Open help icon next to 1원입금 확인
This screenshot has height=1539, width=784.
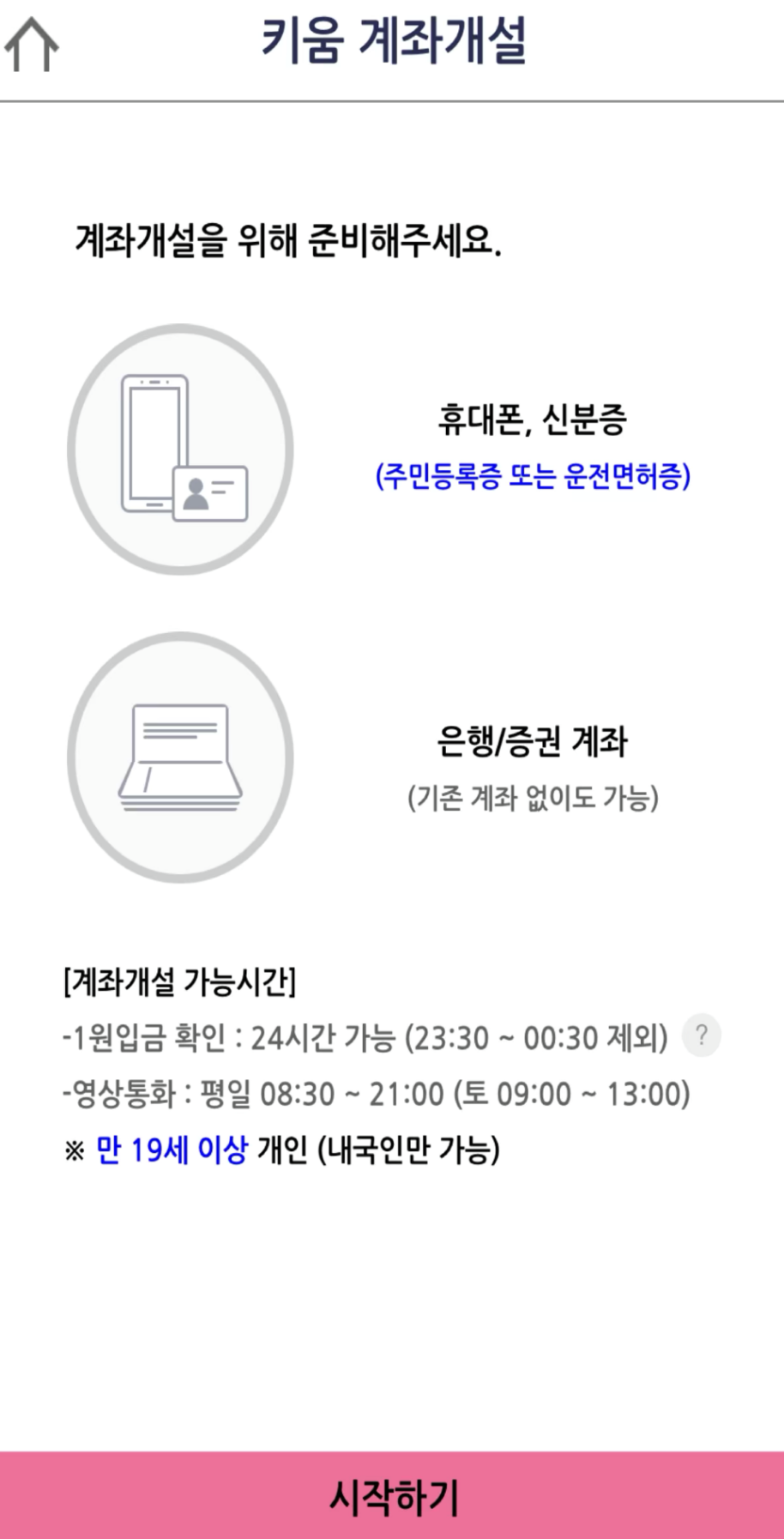coord(701,1035)
